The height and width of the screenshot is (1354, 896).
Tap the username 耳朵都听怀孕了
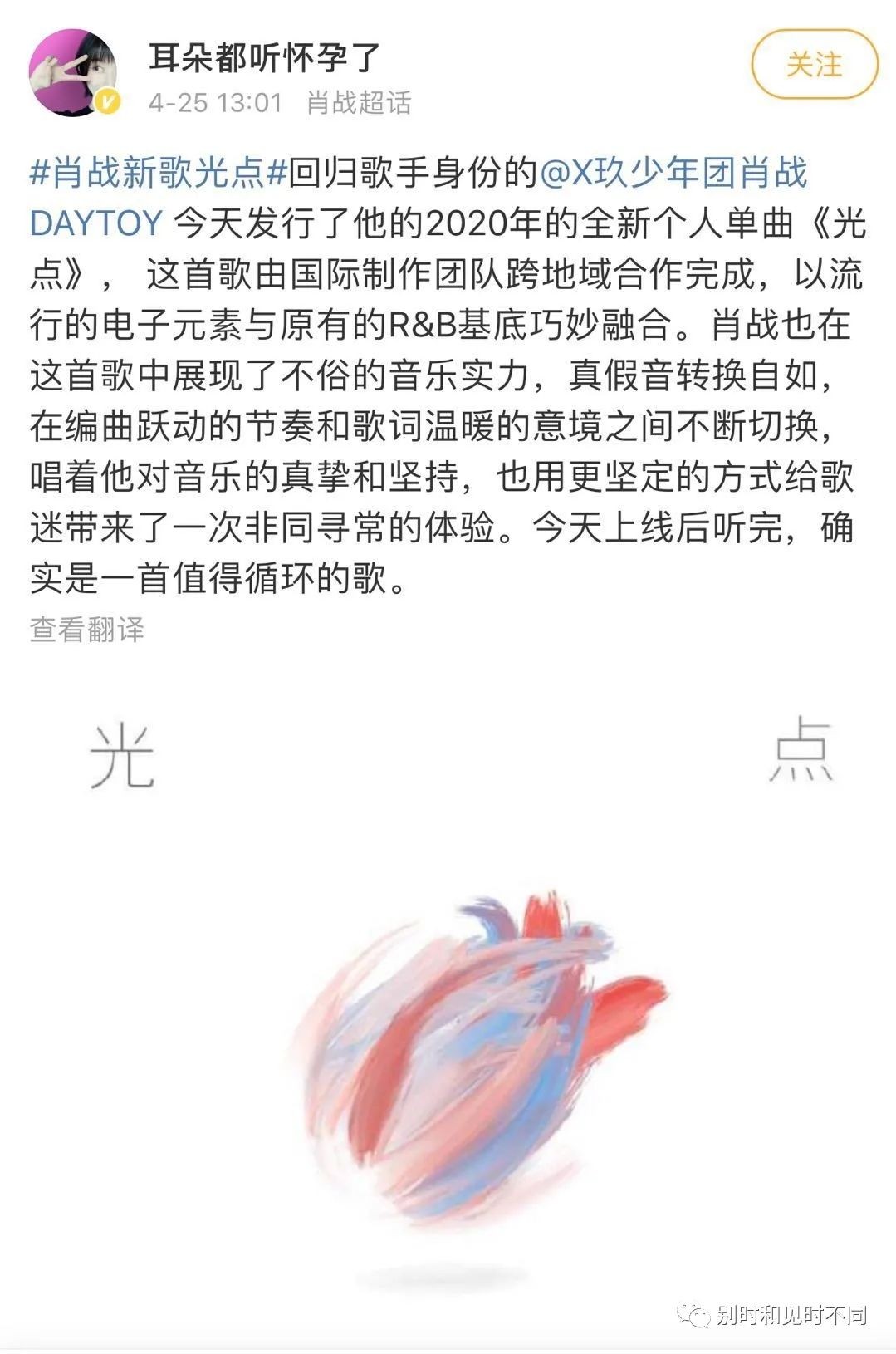(x=263, y=56)
